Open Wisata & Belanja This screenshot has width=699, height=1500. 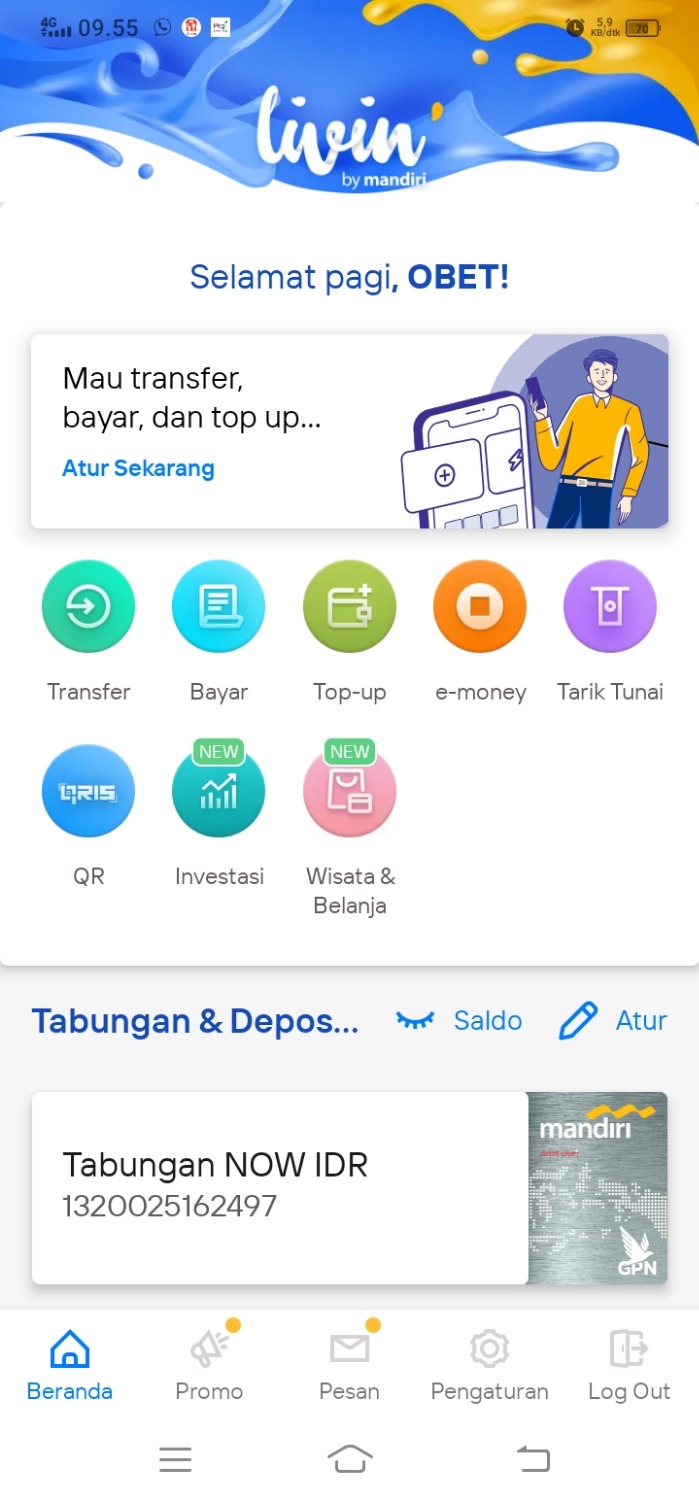pos(349,792)
